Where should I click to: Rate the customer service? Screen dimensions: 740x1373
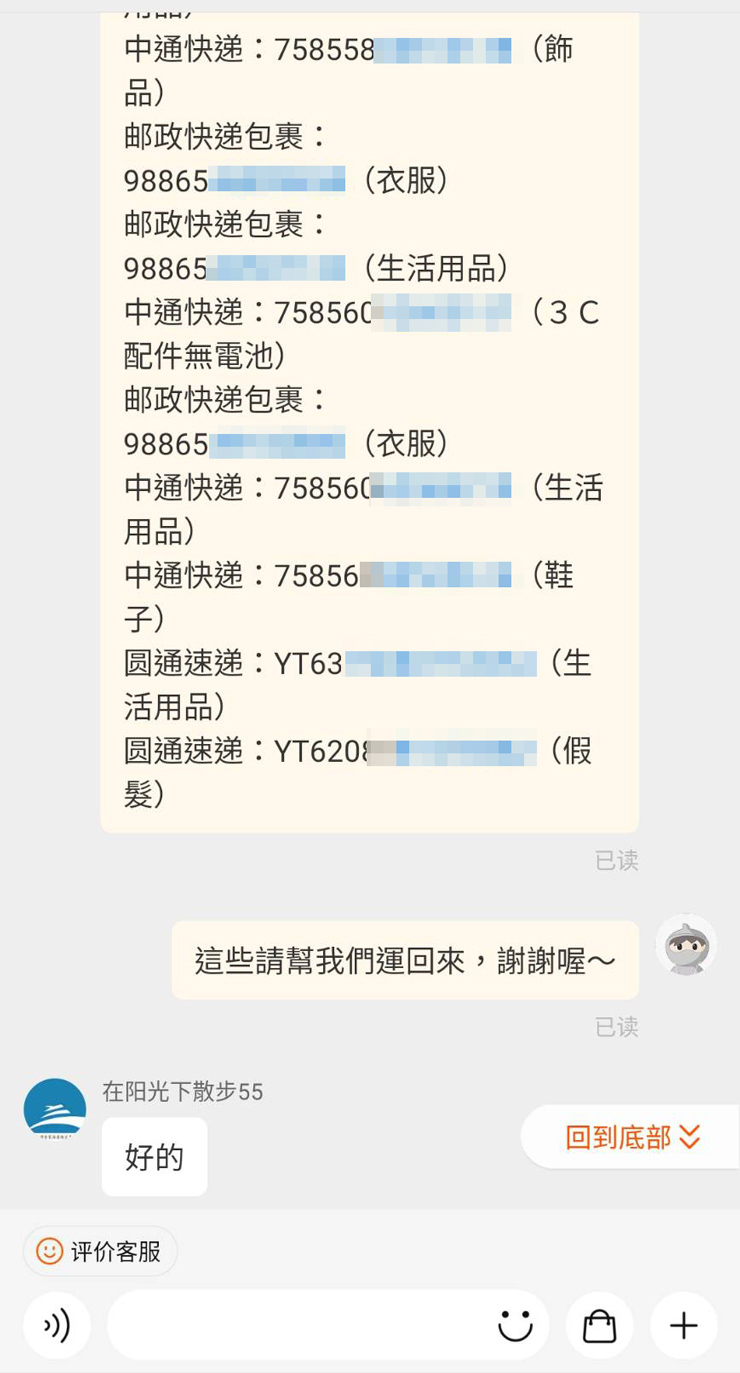point(100,1251)
